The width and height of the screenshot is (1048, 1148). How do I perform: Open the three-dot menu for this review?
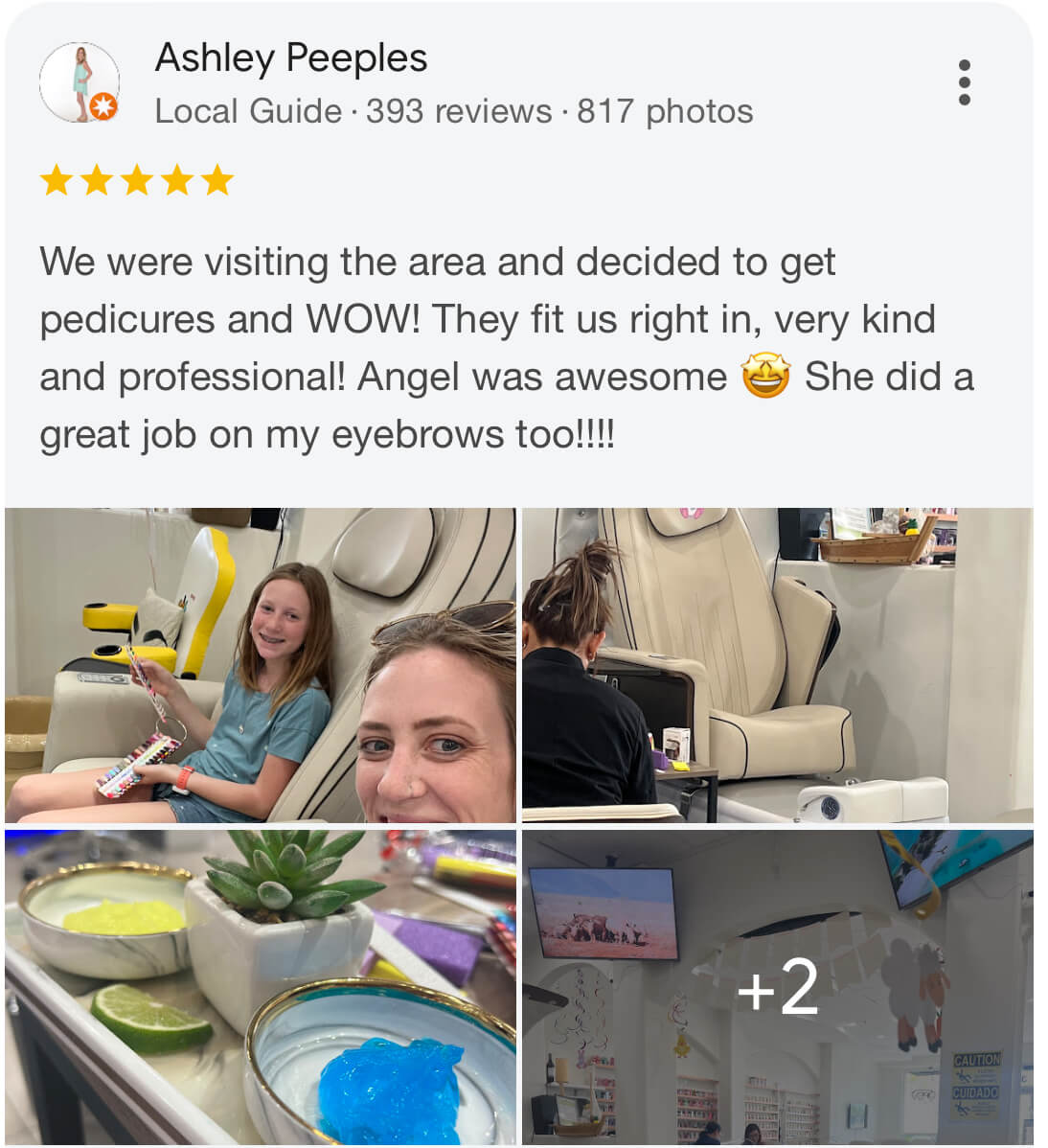coord(964,82)
